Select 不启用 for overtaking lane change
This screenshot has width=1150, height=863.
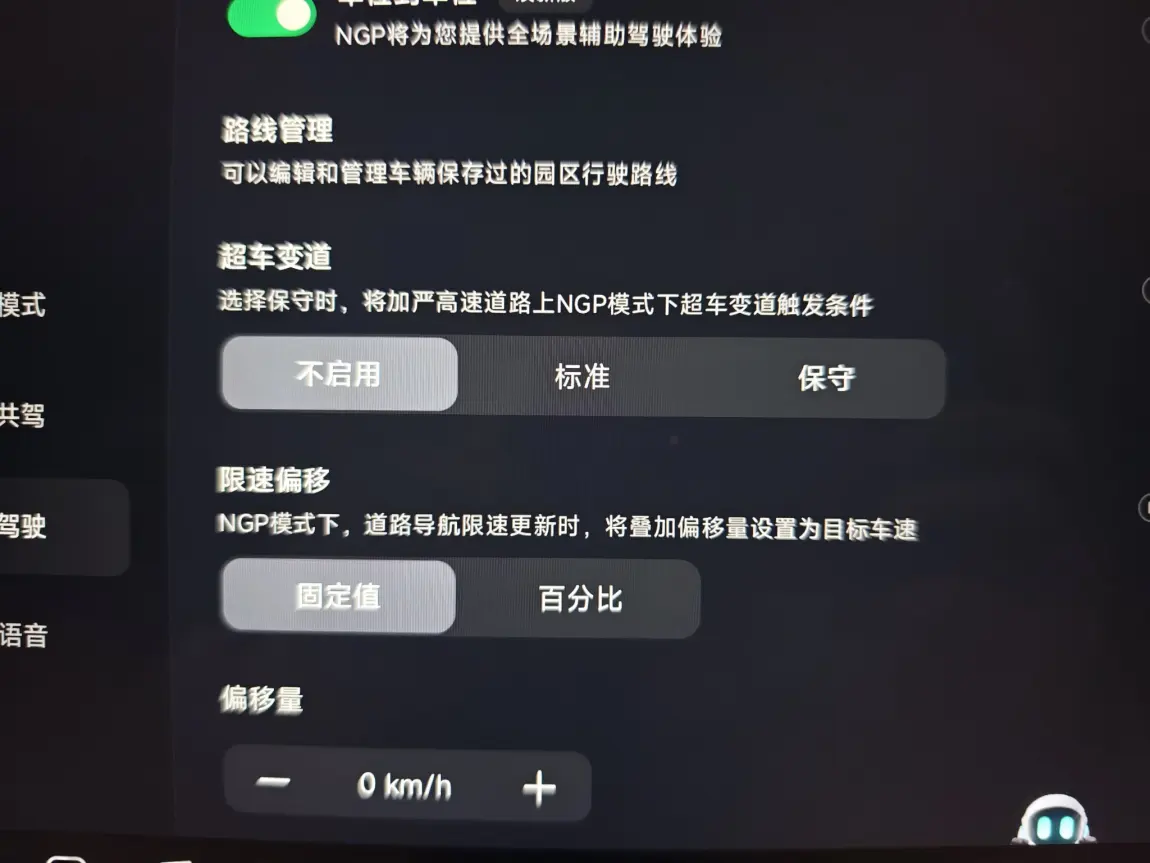[x=340, y=374]
